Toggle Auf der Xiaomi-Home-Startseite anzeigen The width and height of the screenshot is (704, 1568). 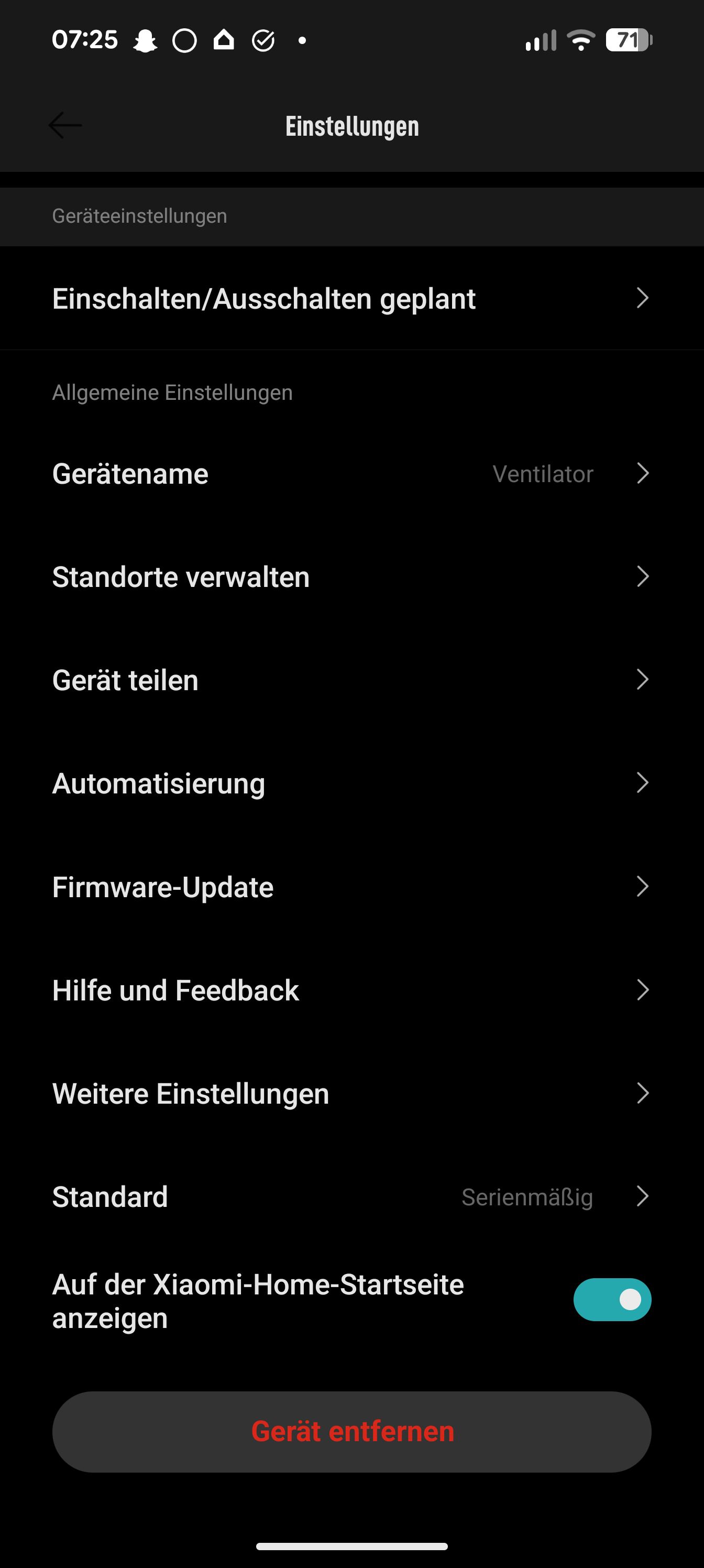(612, 1300)
